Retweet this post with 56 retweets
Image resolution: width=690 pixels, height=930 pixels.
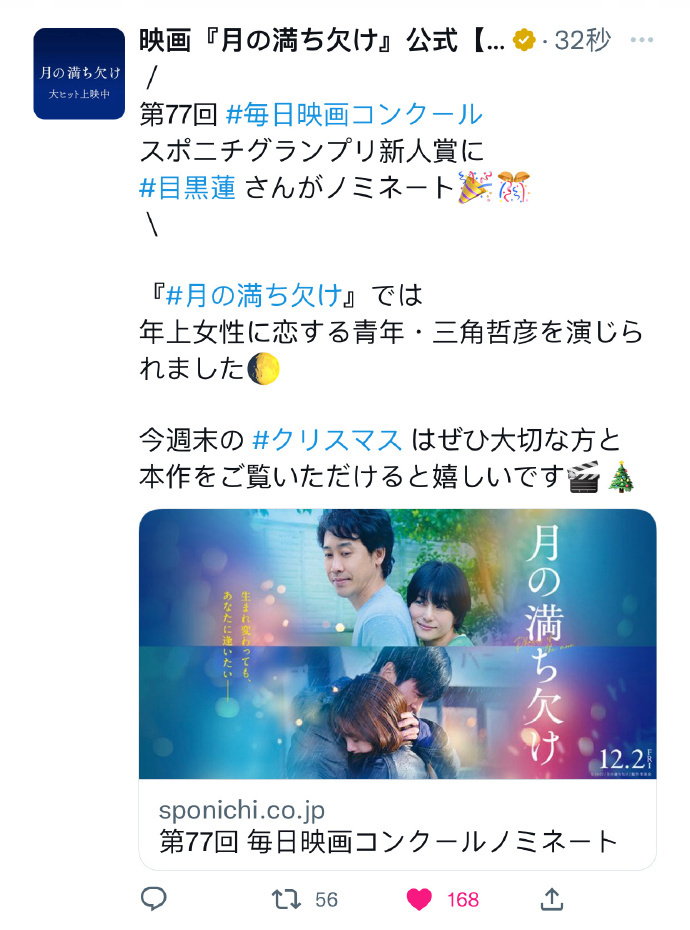[287, 899]
